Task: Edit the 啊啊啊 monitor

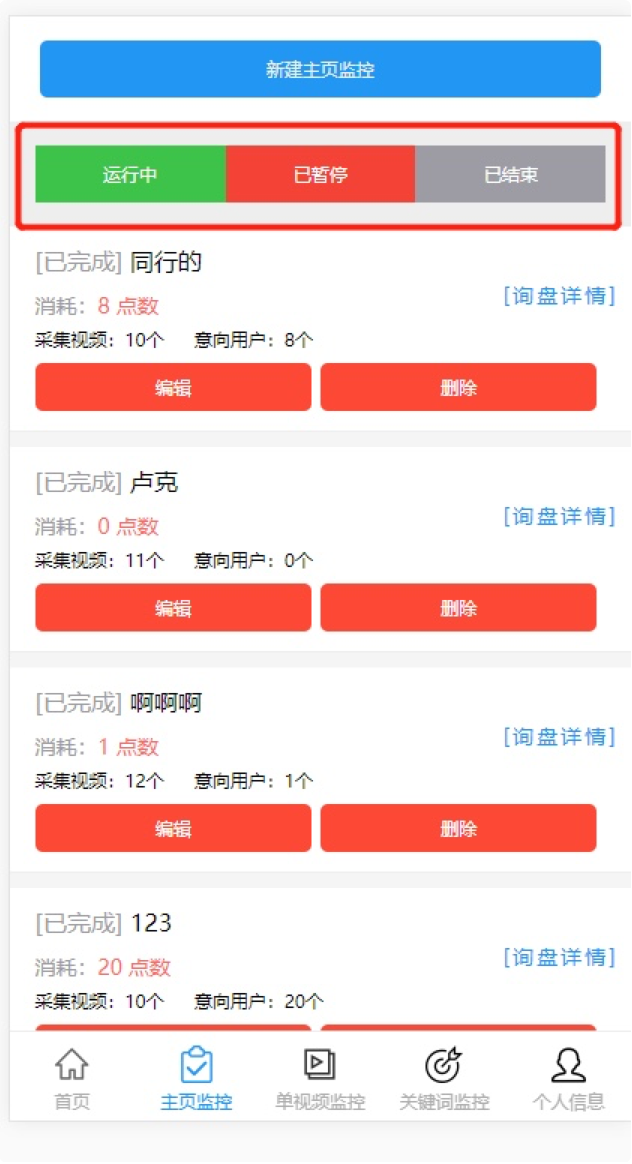Action: pos(173,828)
